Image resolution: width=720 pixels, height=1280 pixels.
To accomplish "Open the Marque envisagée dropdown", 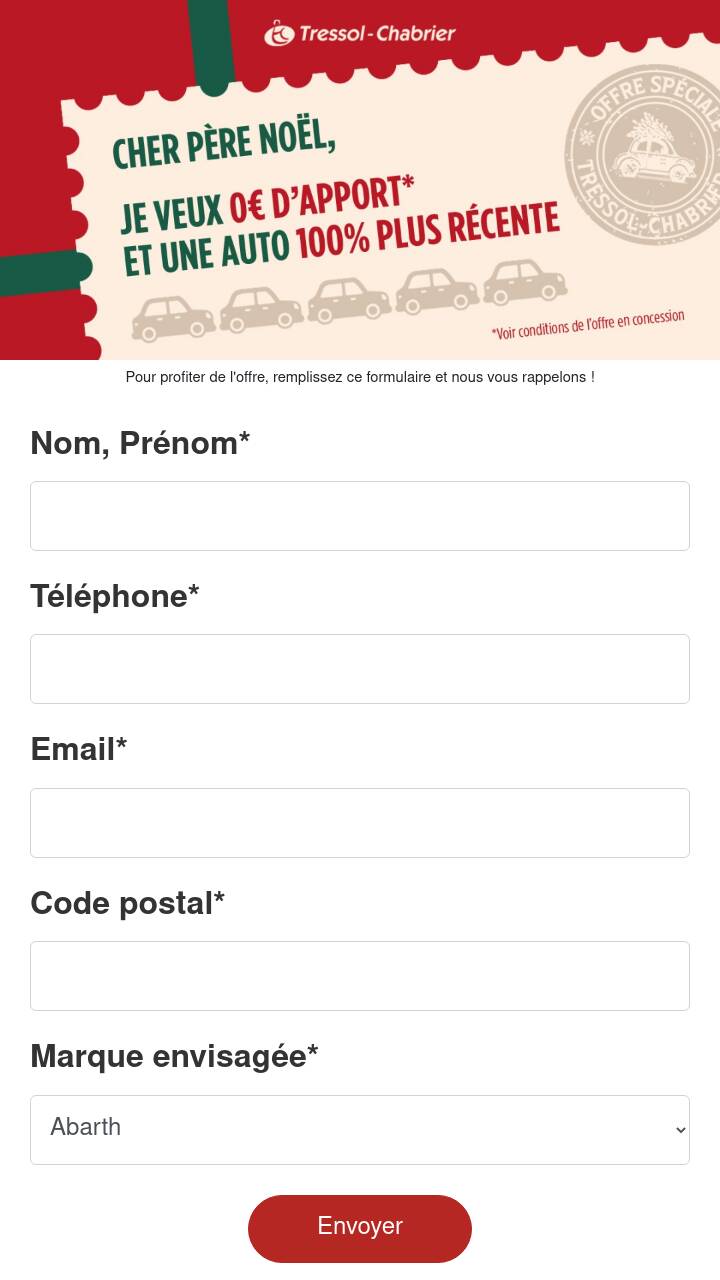I will pyautogui.click(x=360, y=1130).
